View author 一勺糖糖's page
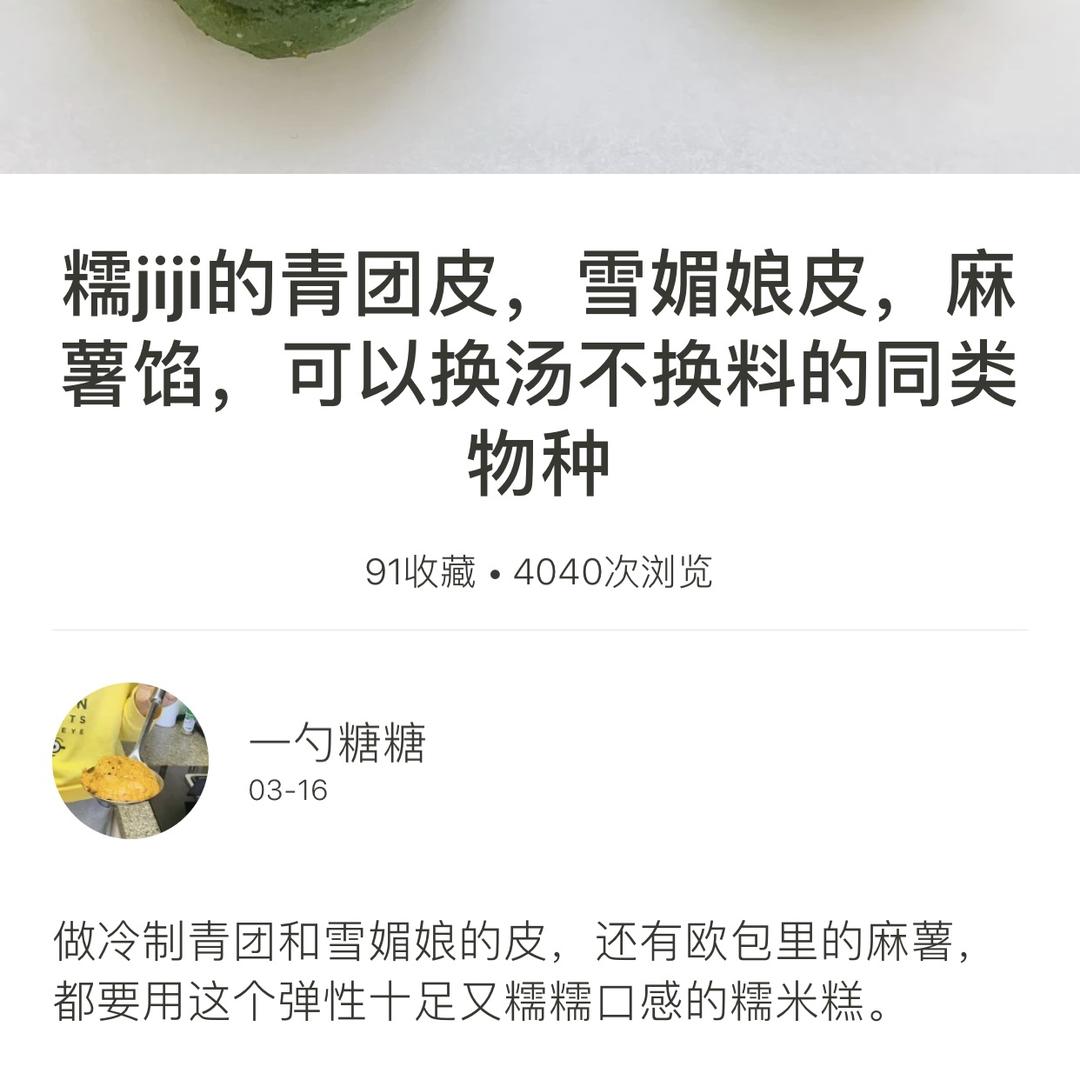 [337, 745]
